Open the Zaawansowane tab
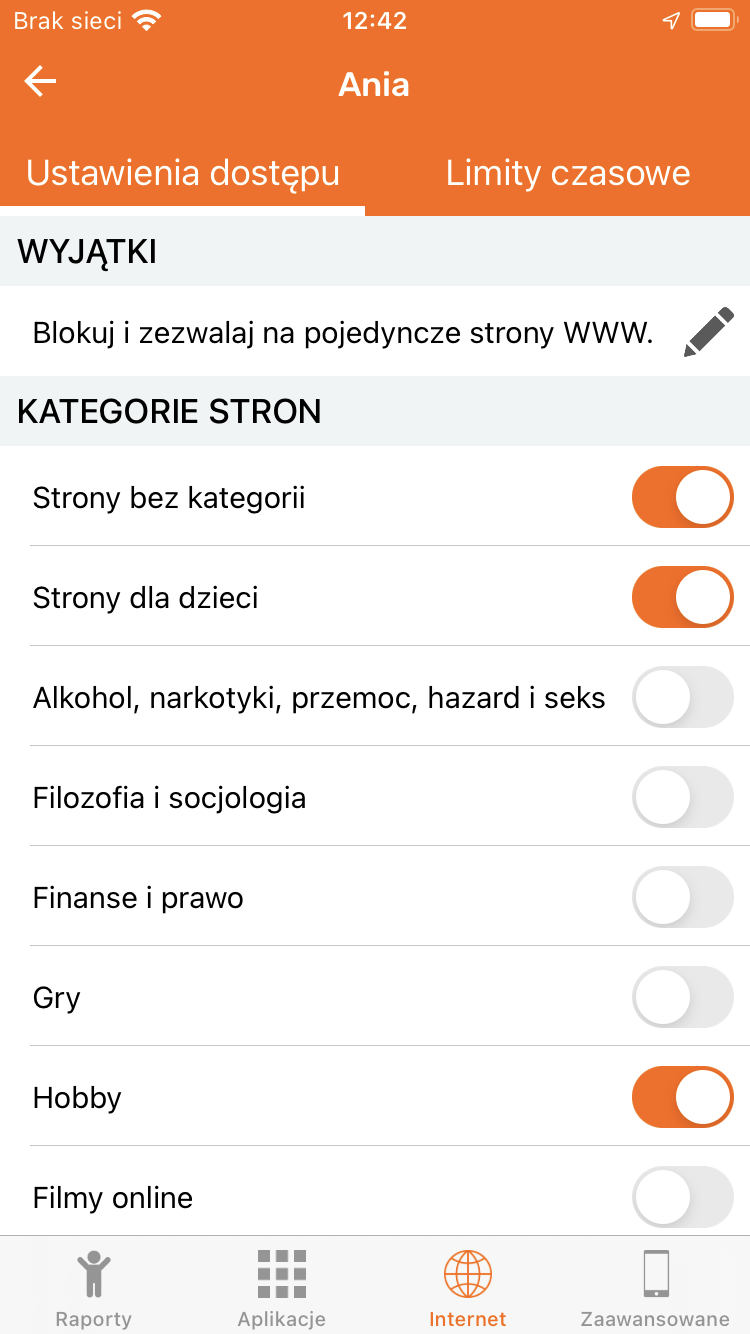Screen dimensions: 750x1334 coord(655,1287)
